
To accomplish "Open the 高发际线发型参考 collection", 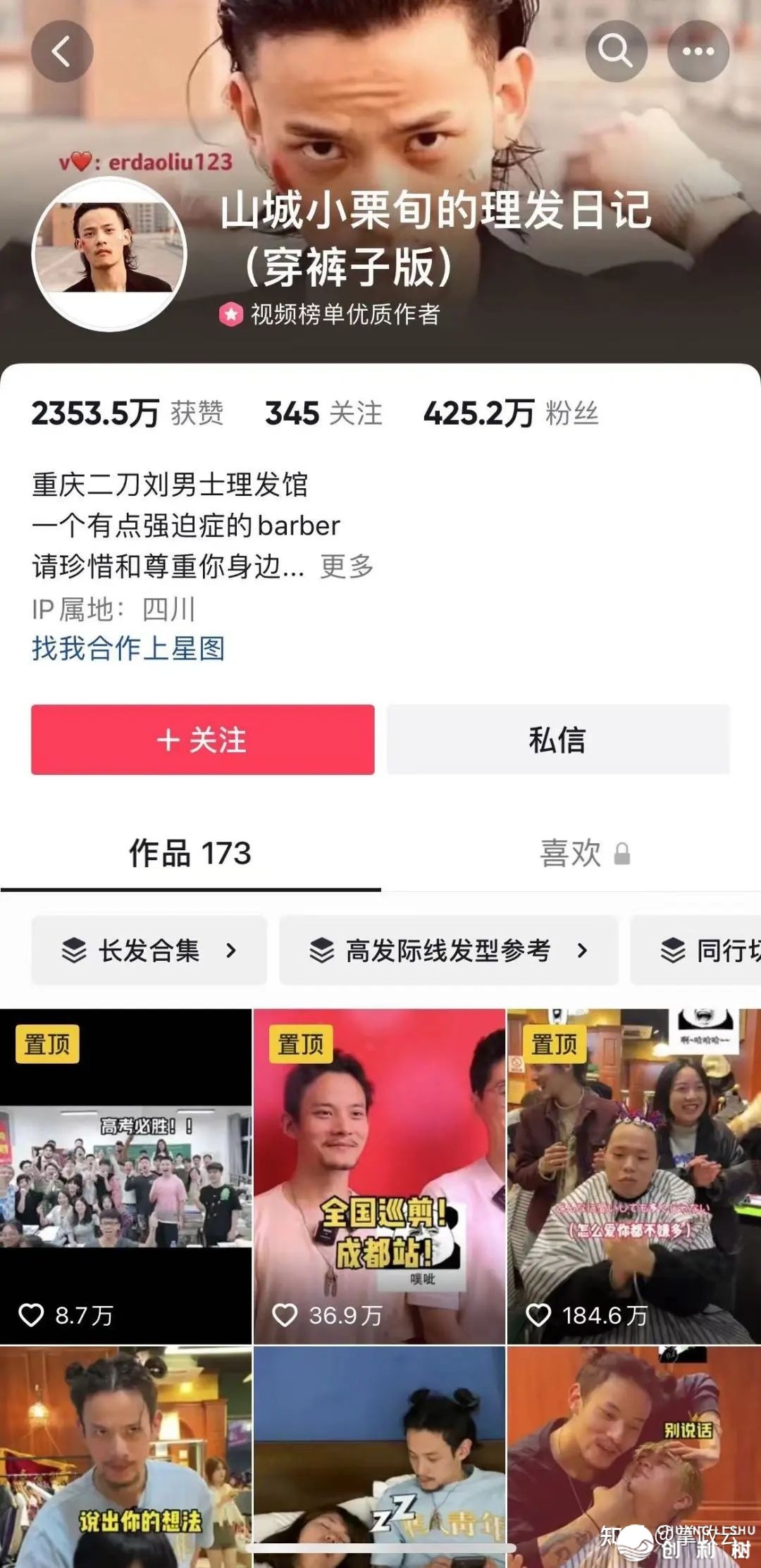I will pos(448,950).
